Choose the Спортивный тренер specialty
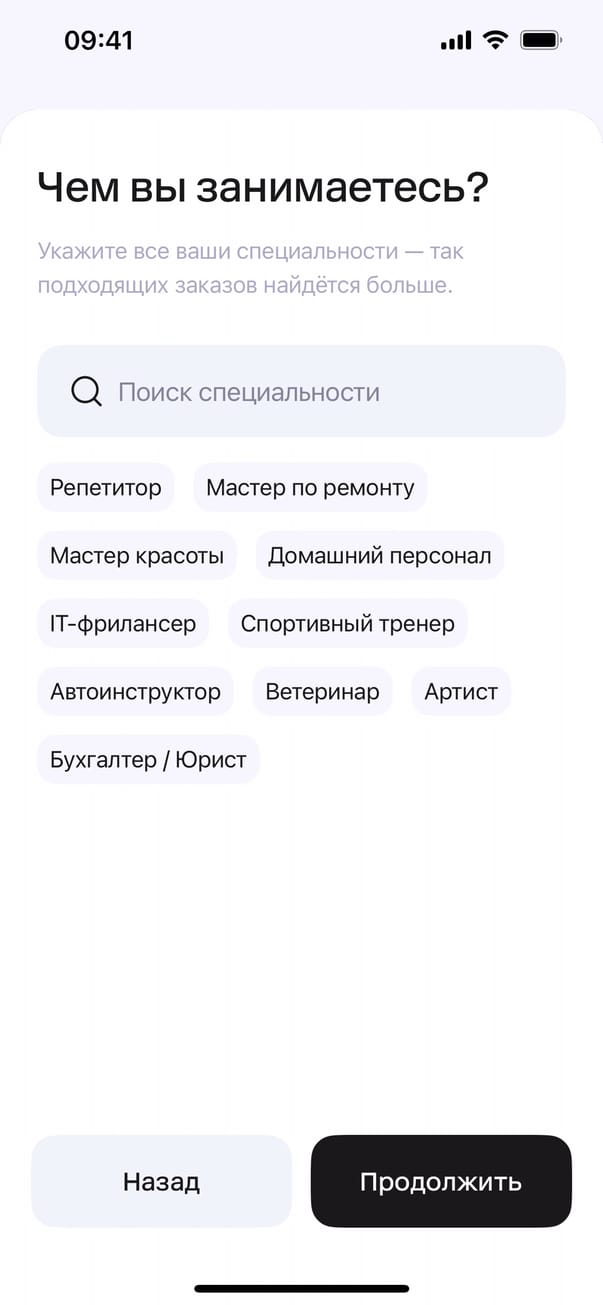Viewport: 603px width, 1305px height. pos(348,624)
